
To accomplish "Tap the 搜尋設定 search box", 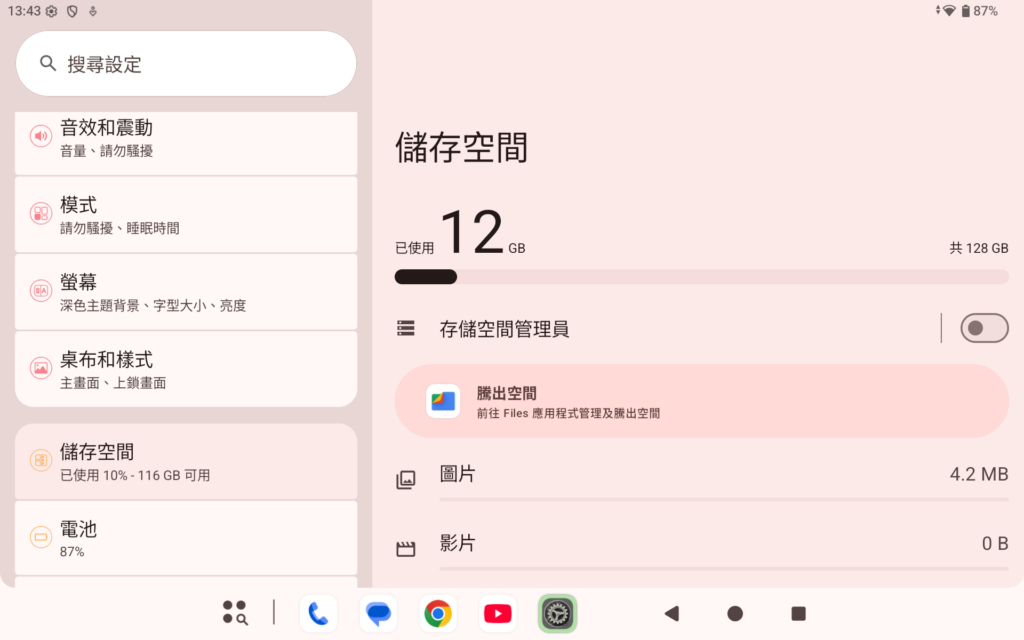I will (186, 64).
